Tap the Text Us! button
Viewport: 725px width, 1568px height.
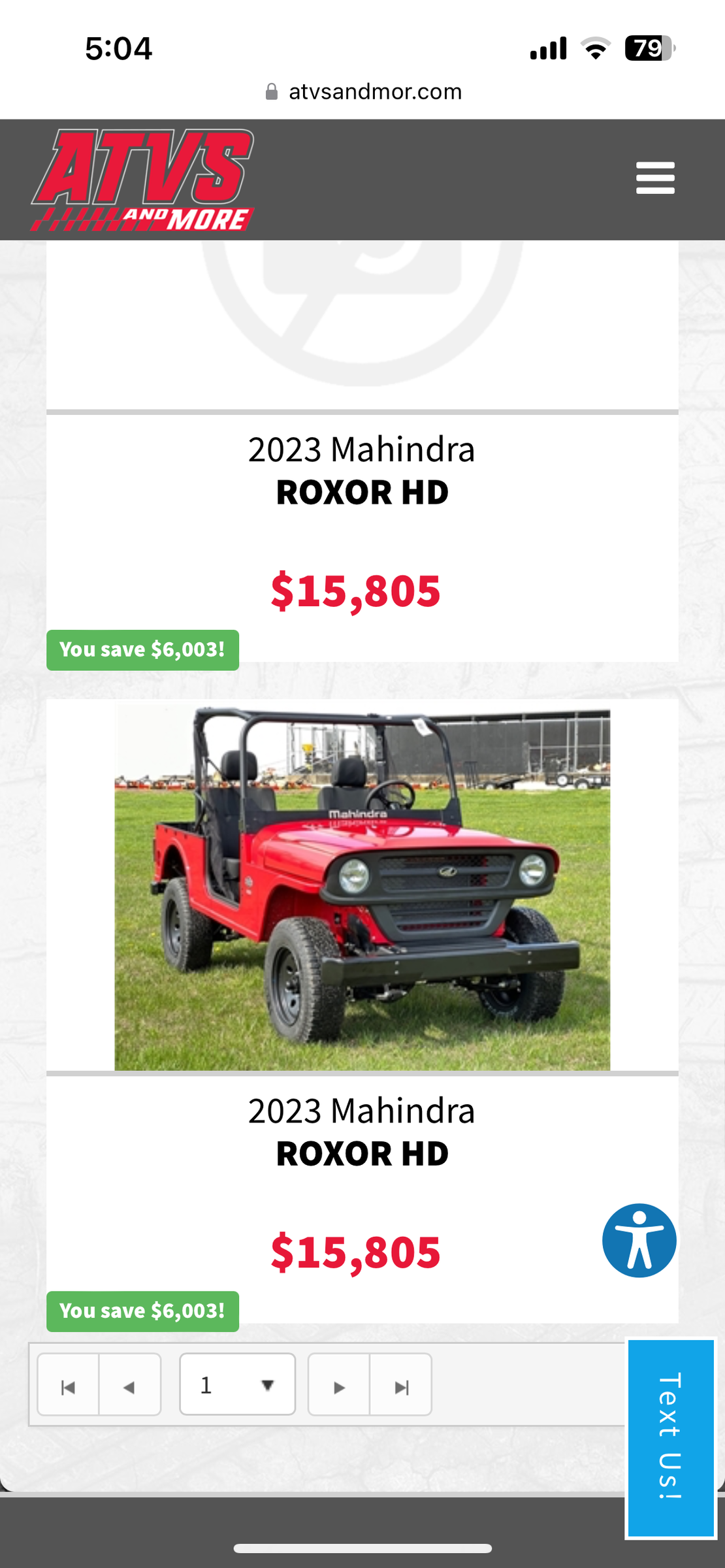670,1437
